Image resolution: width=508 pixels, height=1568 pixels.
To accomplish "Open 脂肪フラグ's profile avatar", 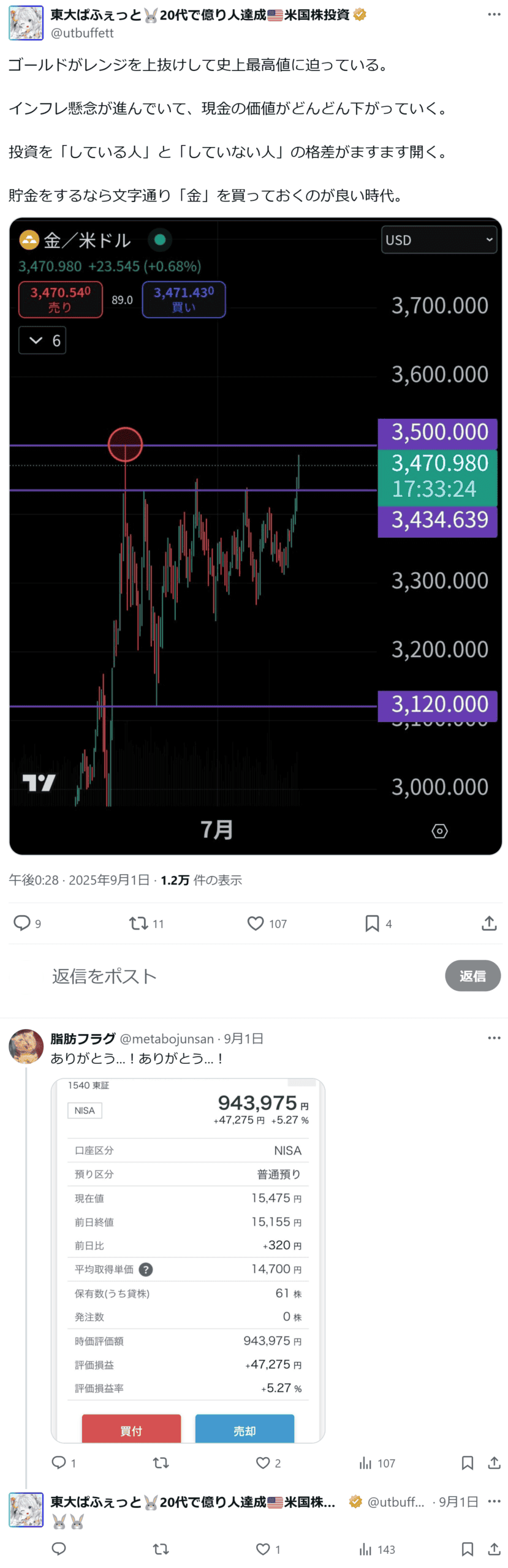I will (26, 1046).
